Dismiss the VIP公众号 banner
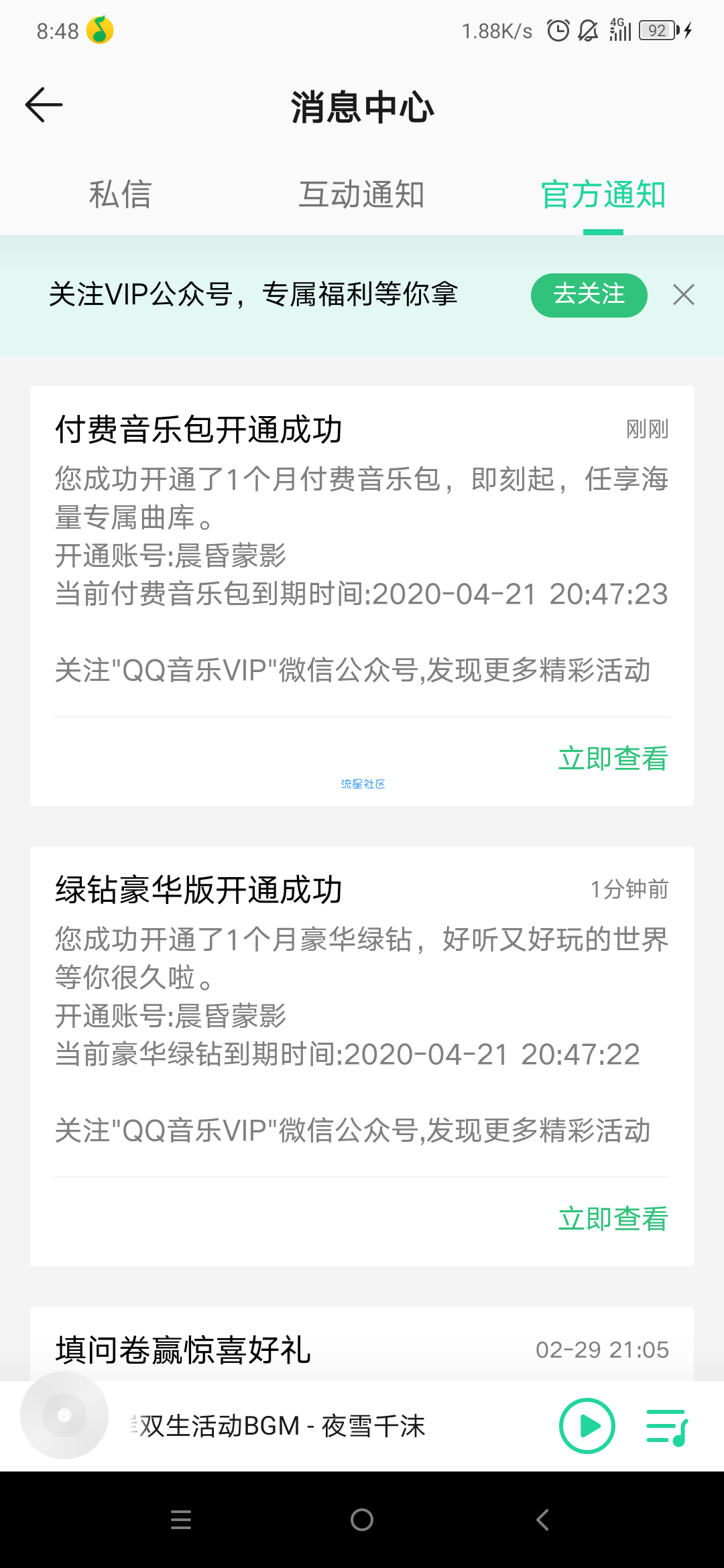This screenshot has height=1568, width=724. (x=684, y=295)
